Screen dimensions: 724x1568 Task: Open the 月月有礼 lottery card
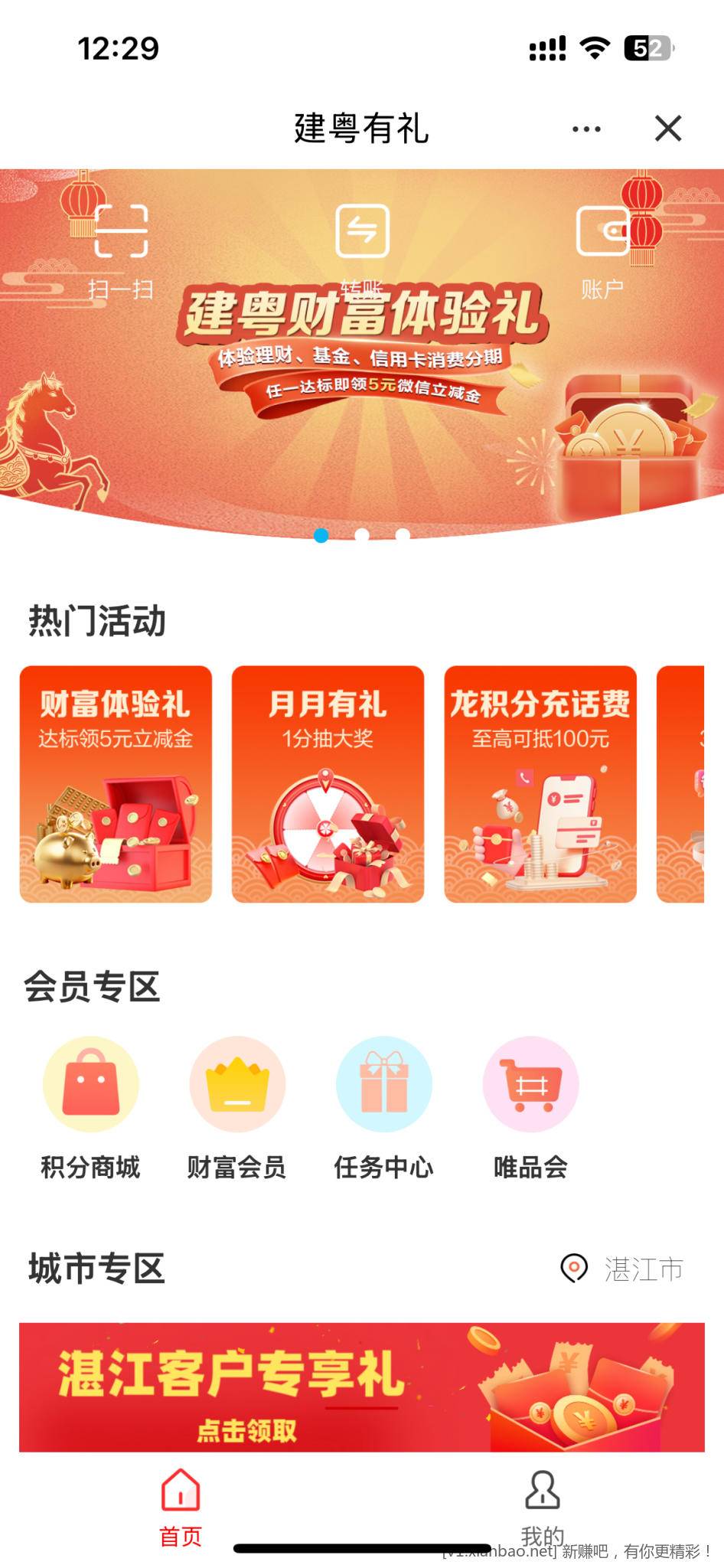tap(328, 783)
